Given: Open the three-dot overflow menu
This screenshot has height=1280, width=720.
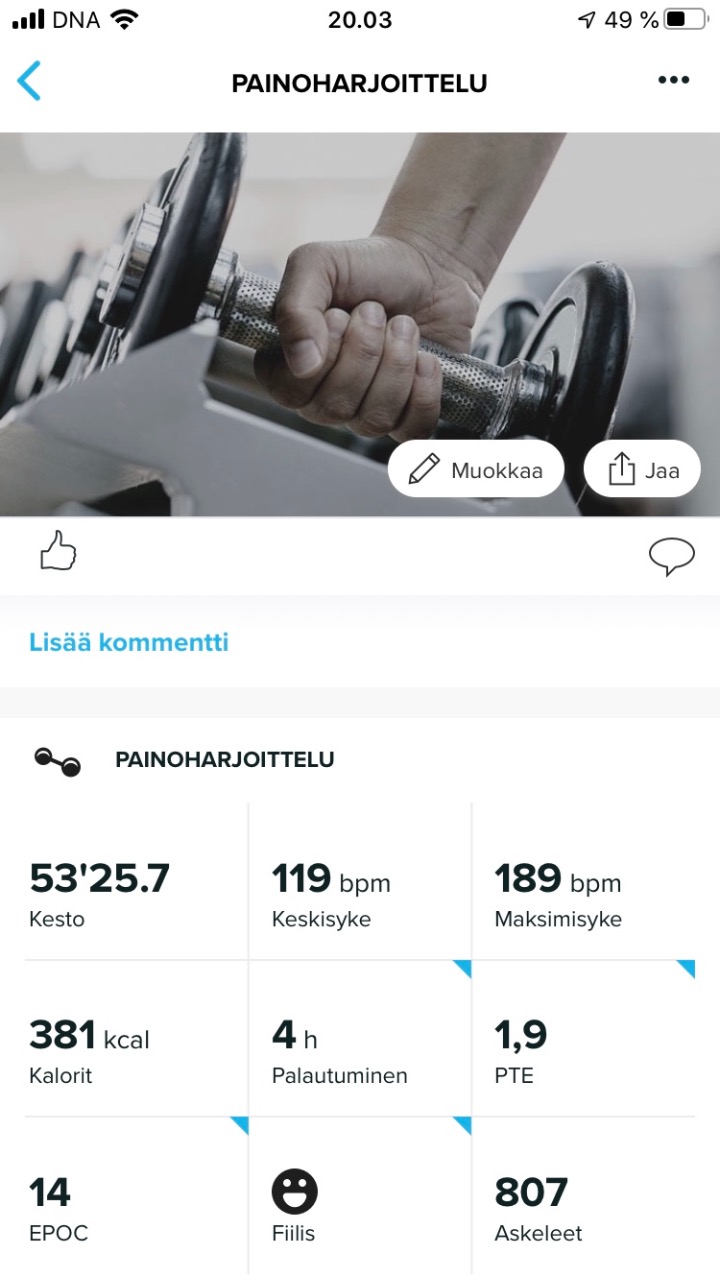Looking at the screenshot, I should click(x=673, y=81).
